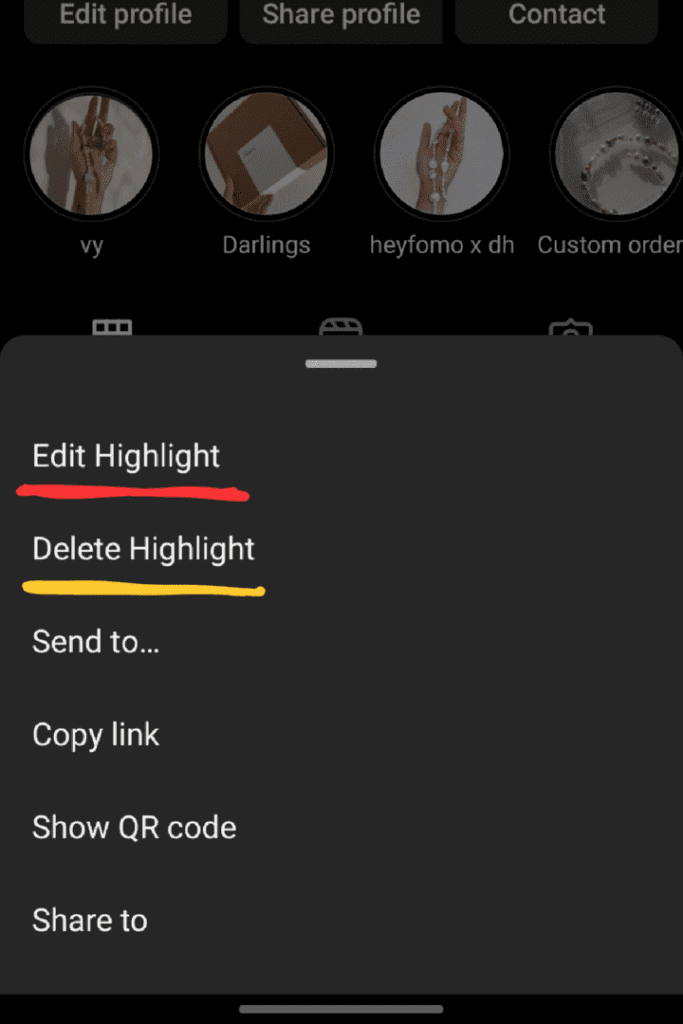Tap the bottom sheet drag handle

(341, 364)
